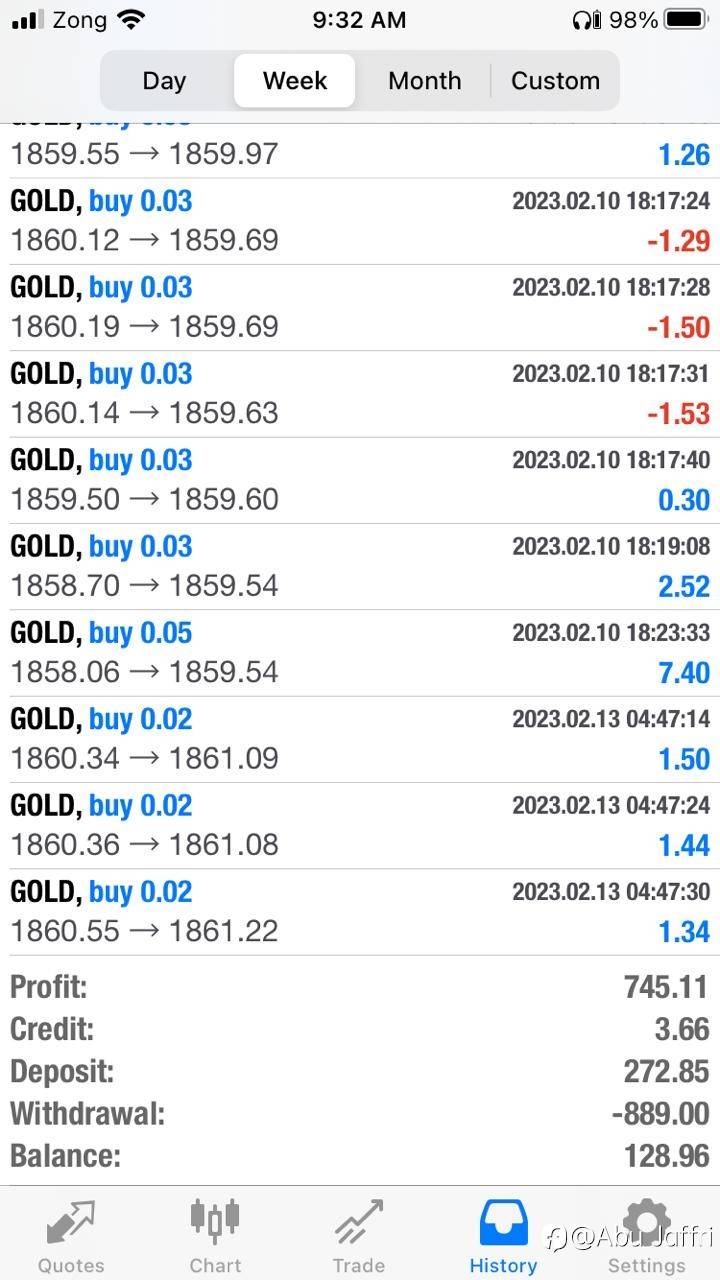Open the GOLD trade with -1.53 loss

(x=360, y=394)
